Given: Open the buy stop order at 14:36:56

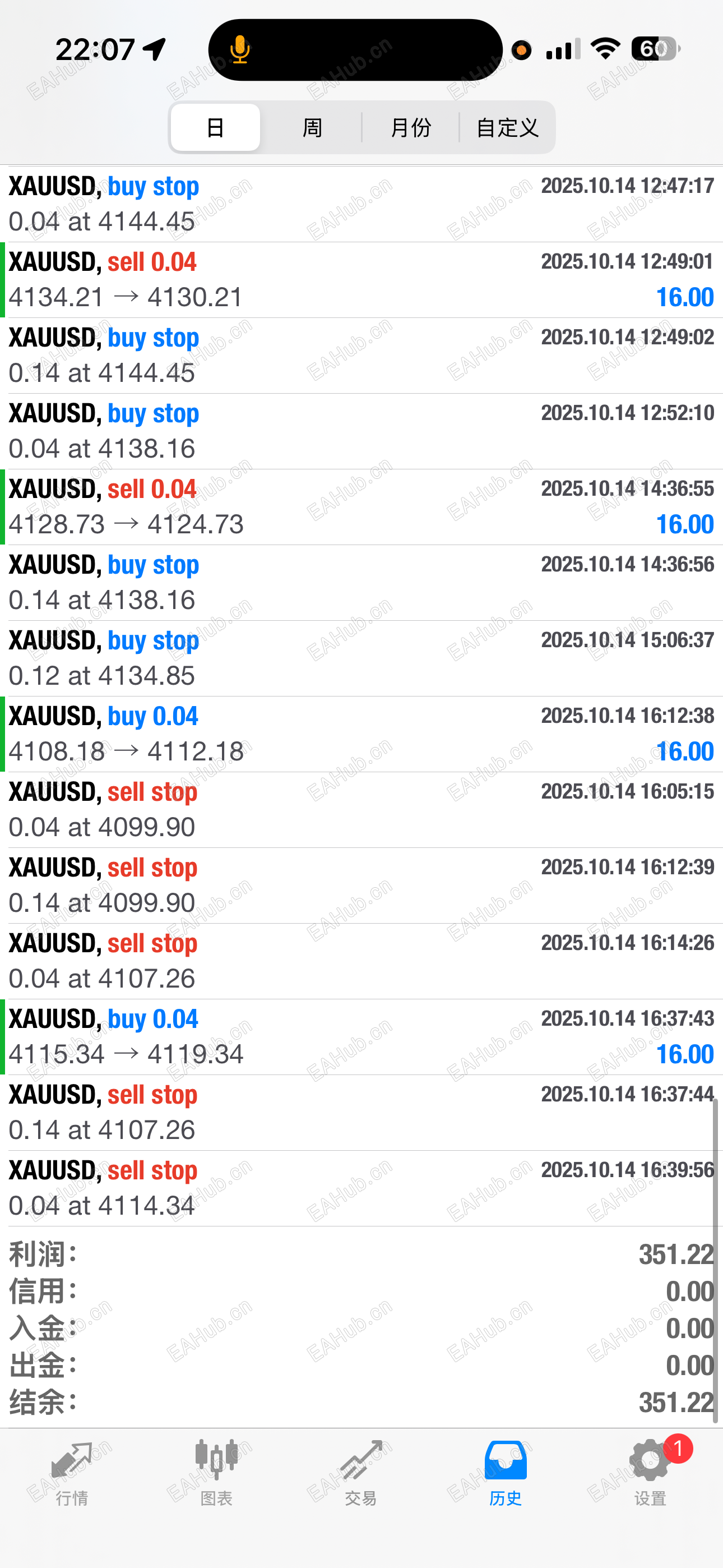Looking at the screenshot, I should (361, 583).
